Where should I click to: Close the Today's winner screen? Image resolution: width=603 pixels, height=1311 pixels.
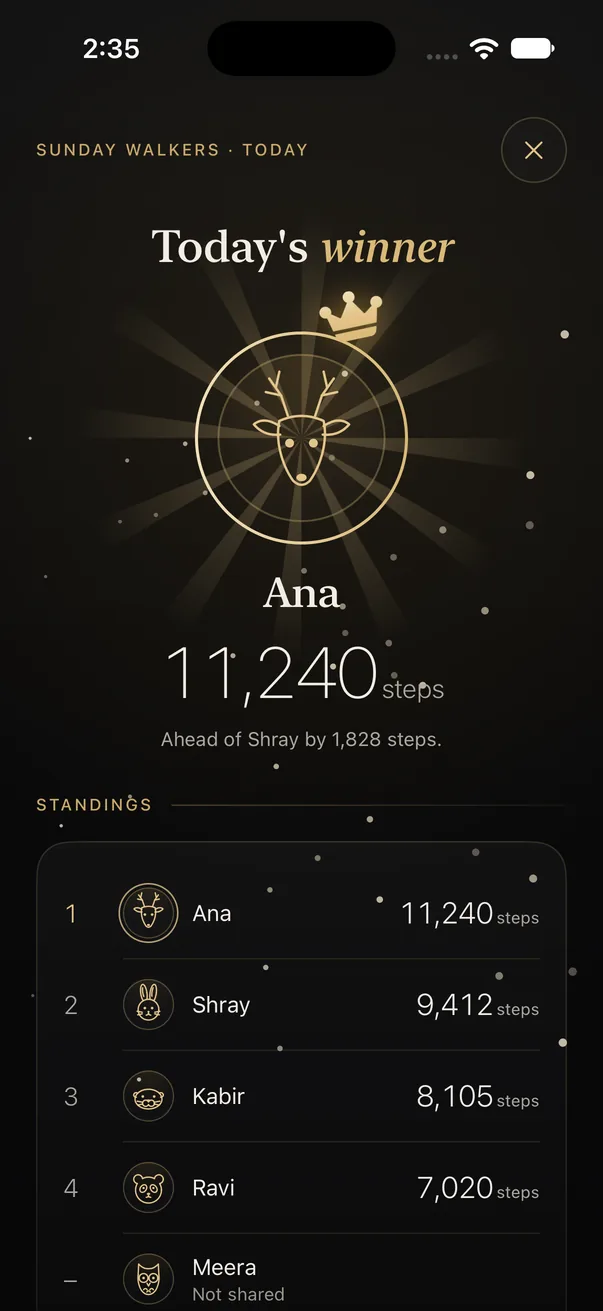pos(533,150)
